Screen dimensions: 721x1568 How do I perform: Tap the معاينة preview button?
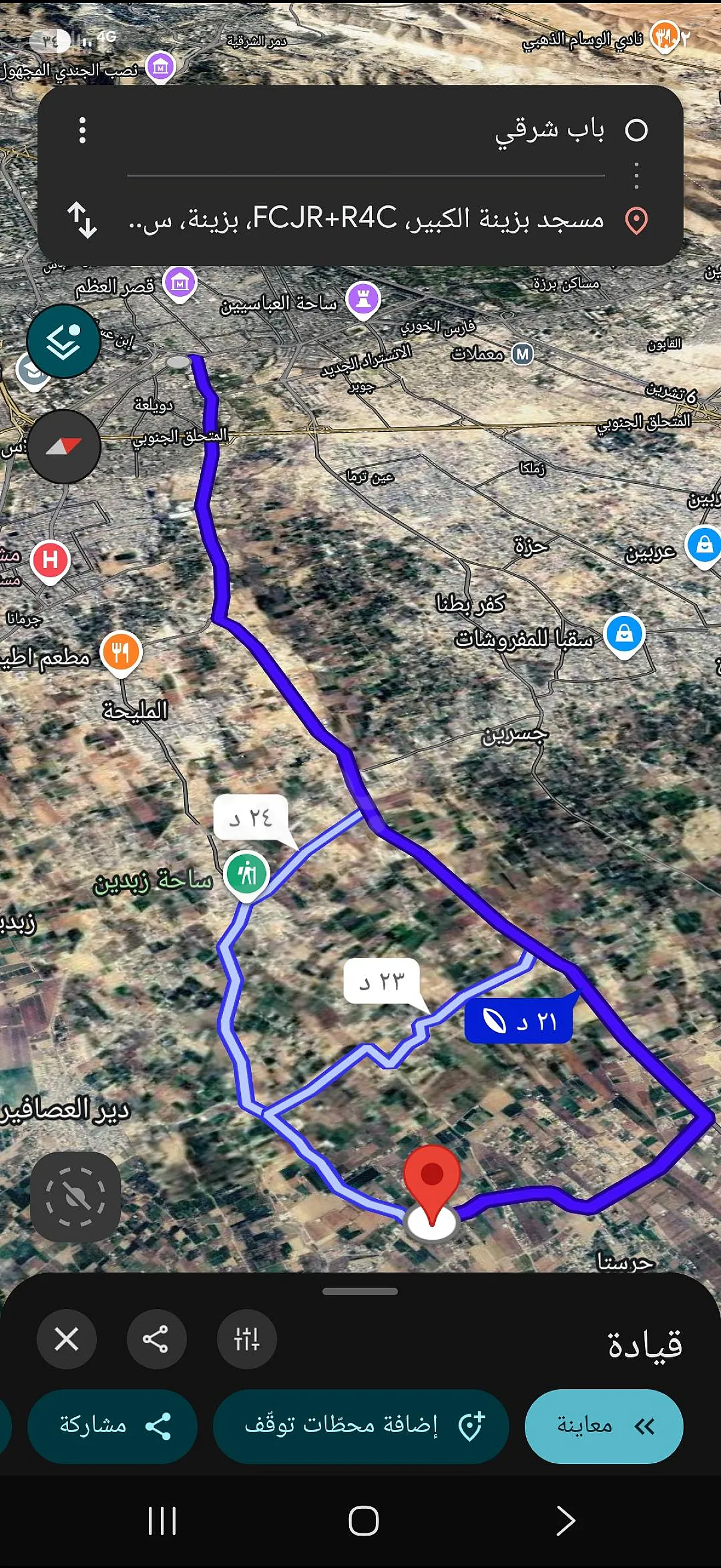[x=604, y=1426]
